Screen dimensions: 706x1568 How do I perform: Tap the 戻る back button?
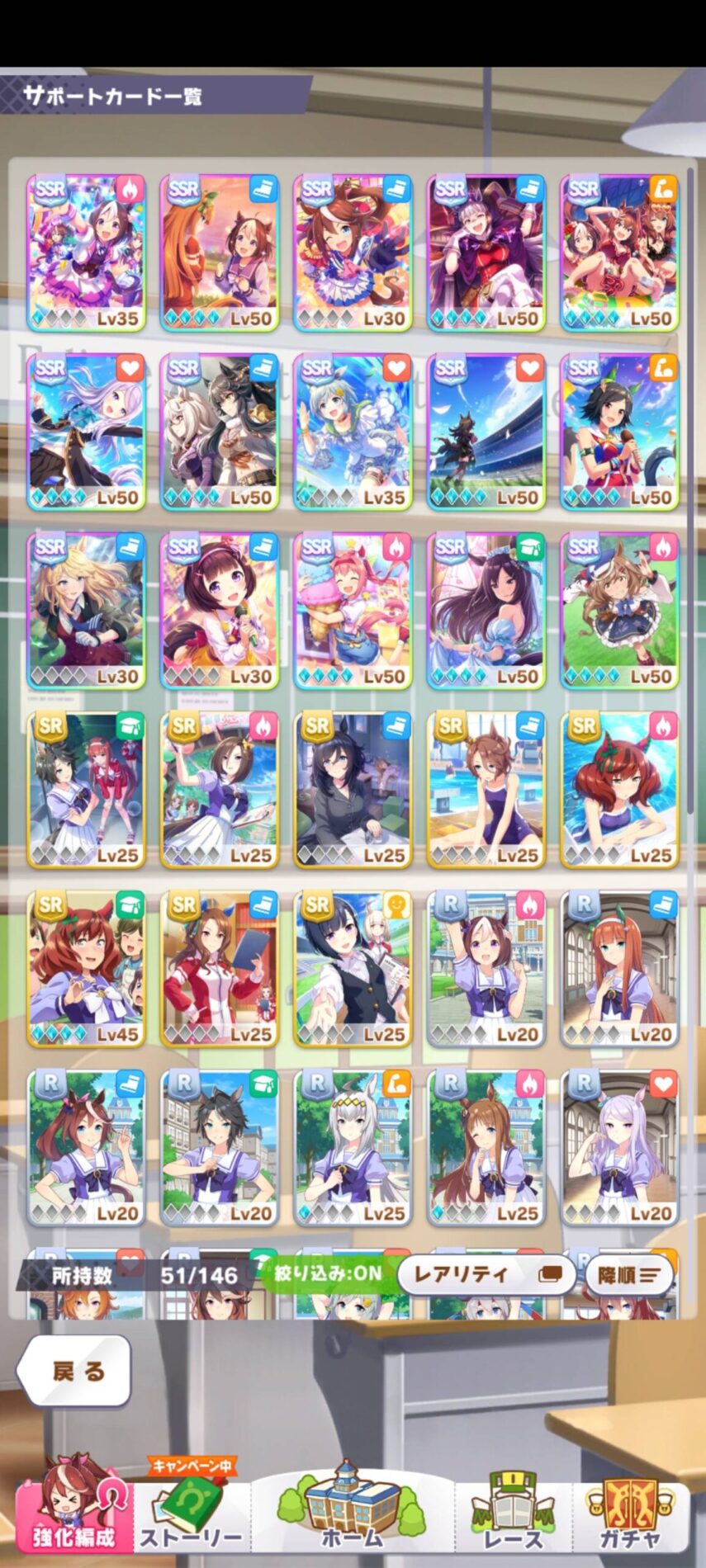[76, 1371]
